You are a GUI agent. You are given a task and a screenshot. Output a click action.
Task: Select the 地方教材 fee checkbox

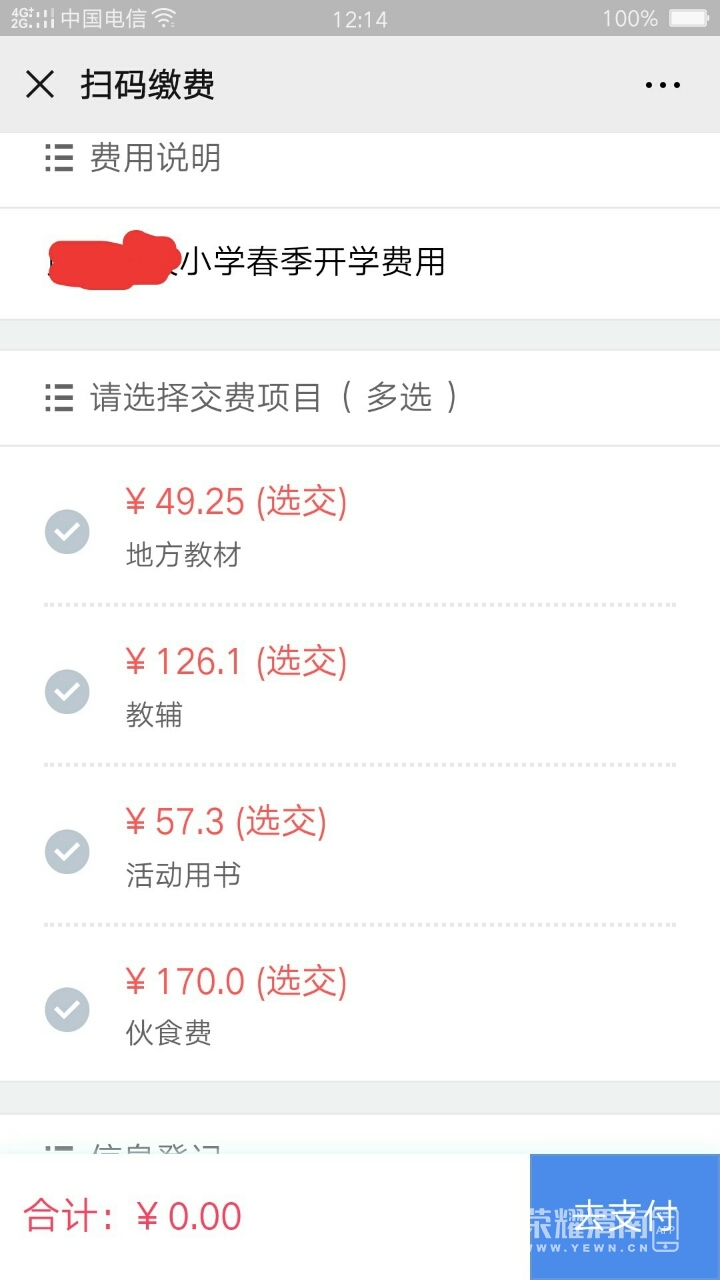click(67, 531)
